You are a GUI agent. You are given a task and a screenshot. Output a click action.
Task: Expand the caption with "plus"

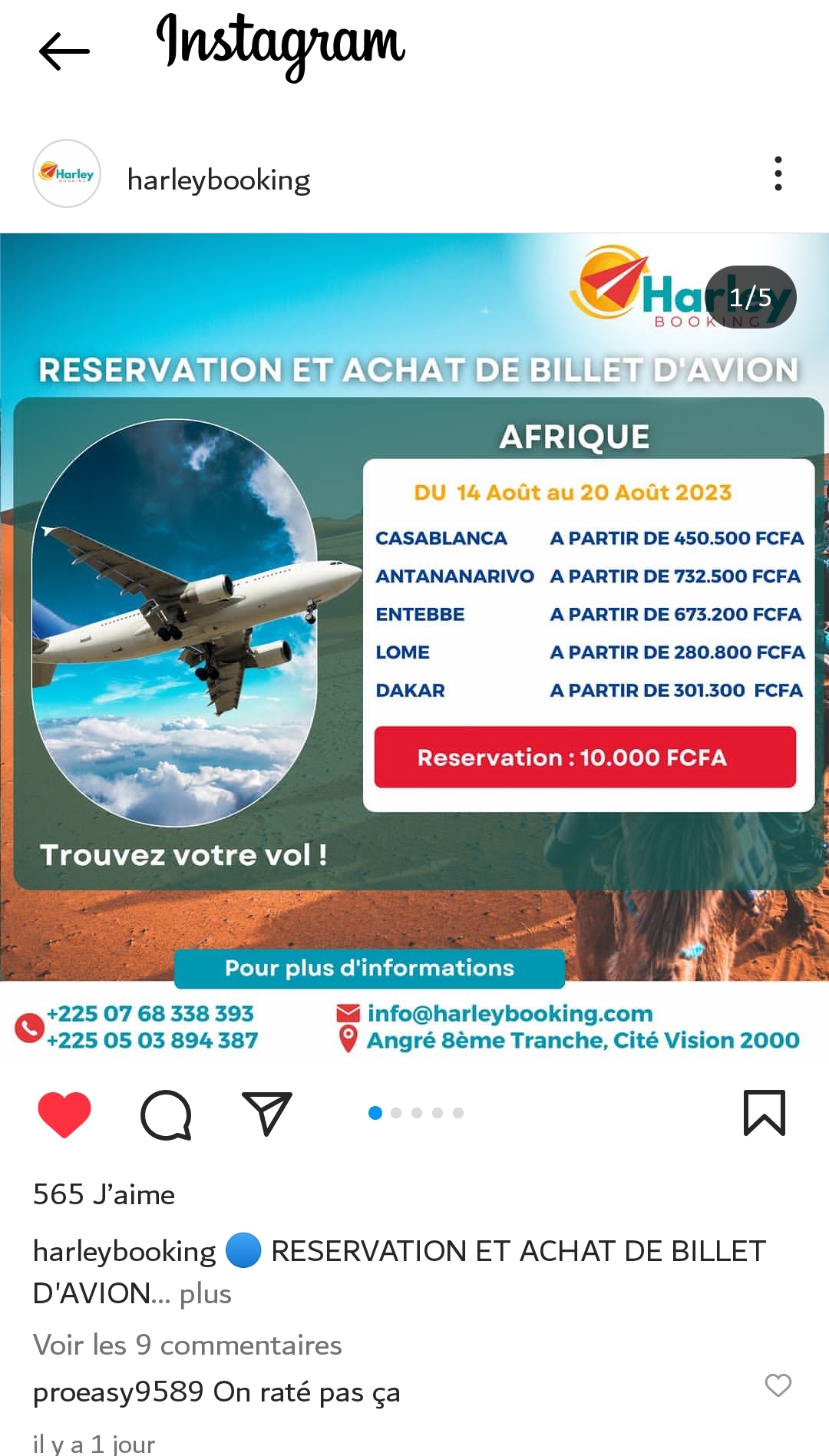[205, 1294]
